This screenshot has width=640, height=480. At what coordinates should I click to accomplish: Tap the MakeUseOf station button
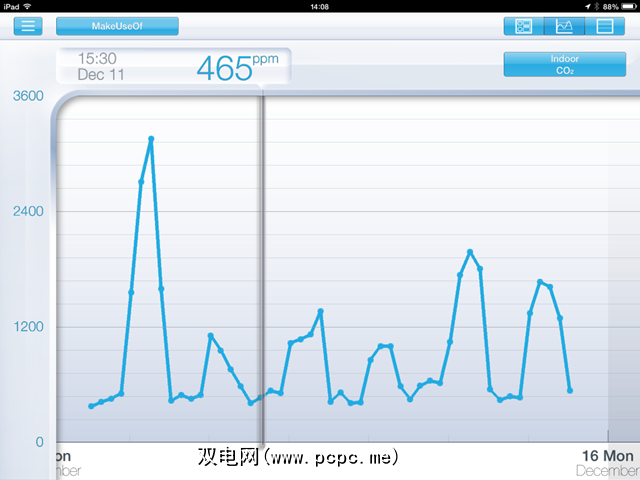point(117,26)
